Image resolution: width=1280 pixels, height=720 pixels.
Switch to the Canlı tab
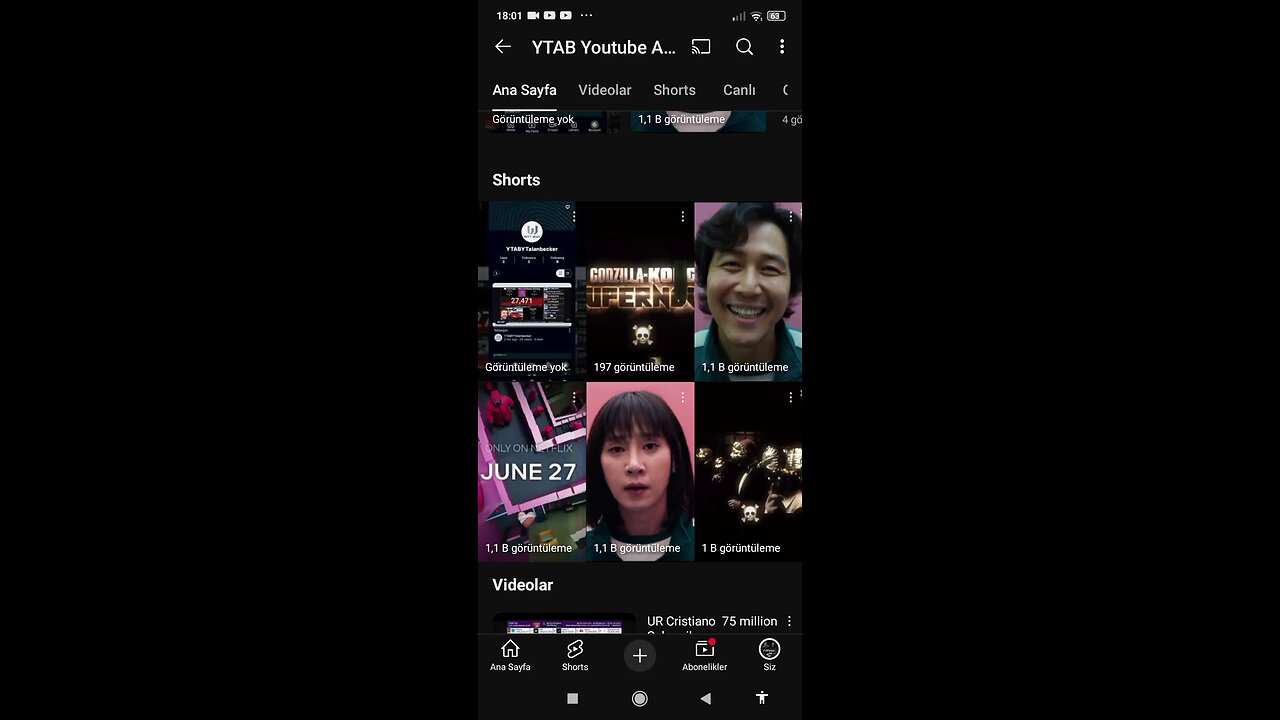click(739, 90)
